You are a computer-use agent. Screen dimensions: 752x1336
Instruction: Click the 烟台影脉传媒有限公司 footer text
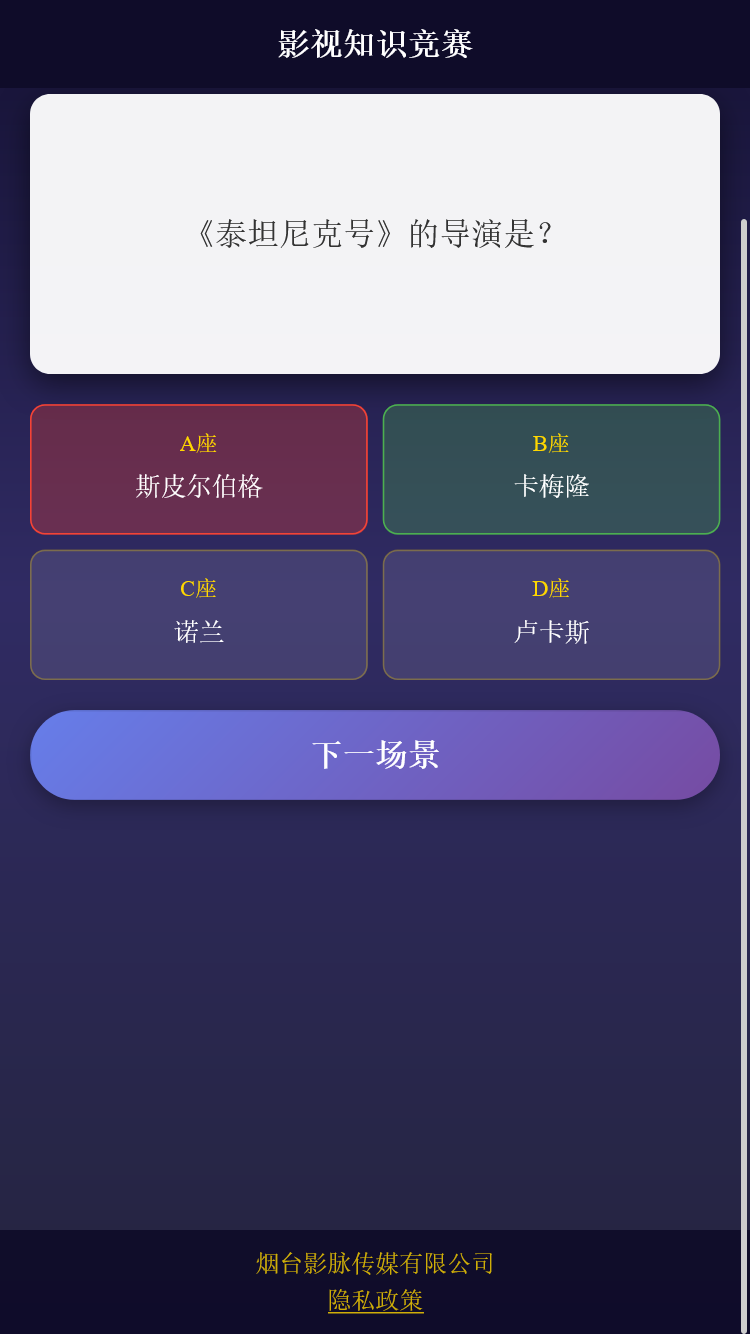pos(375,1263)
